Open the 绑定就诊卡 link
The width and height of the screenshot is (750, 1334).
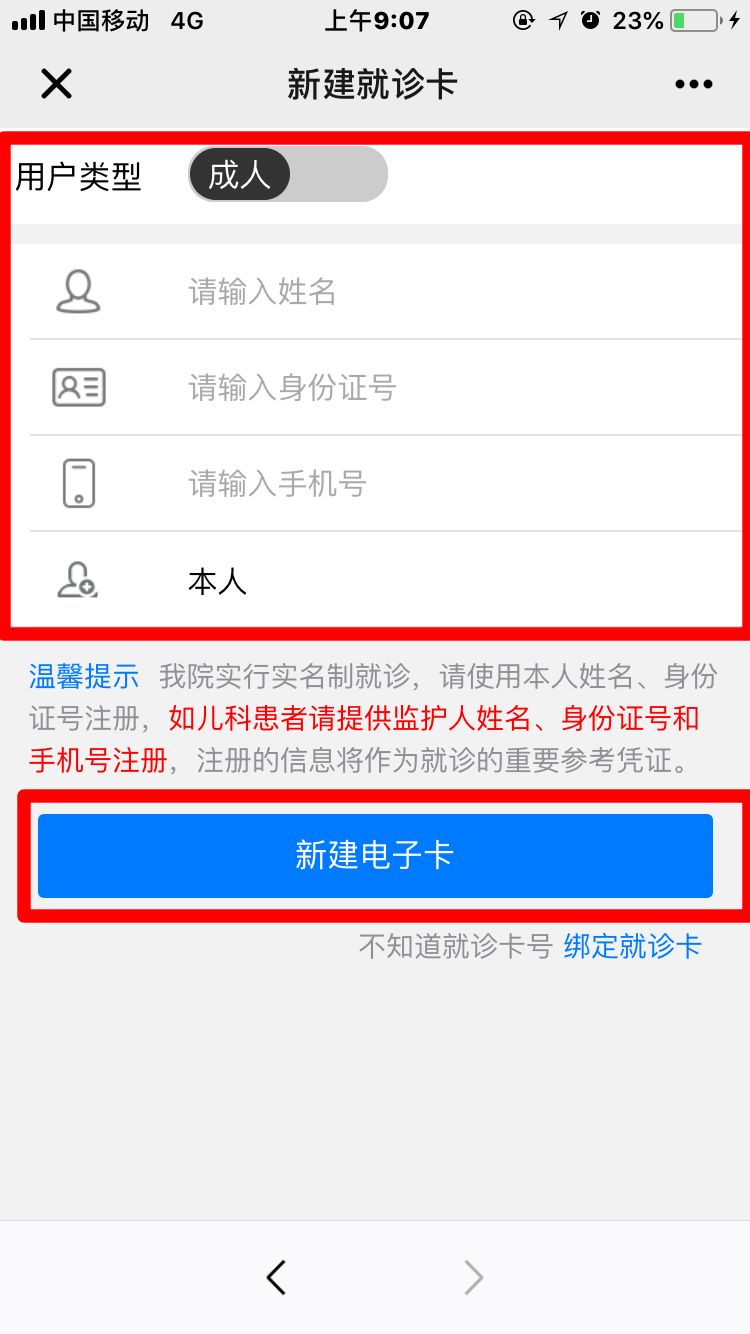tap(632, 946)
